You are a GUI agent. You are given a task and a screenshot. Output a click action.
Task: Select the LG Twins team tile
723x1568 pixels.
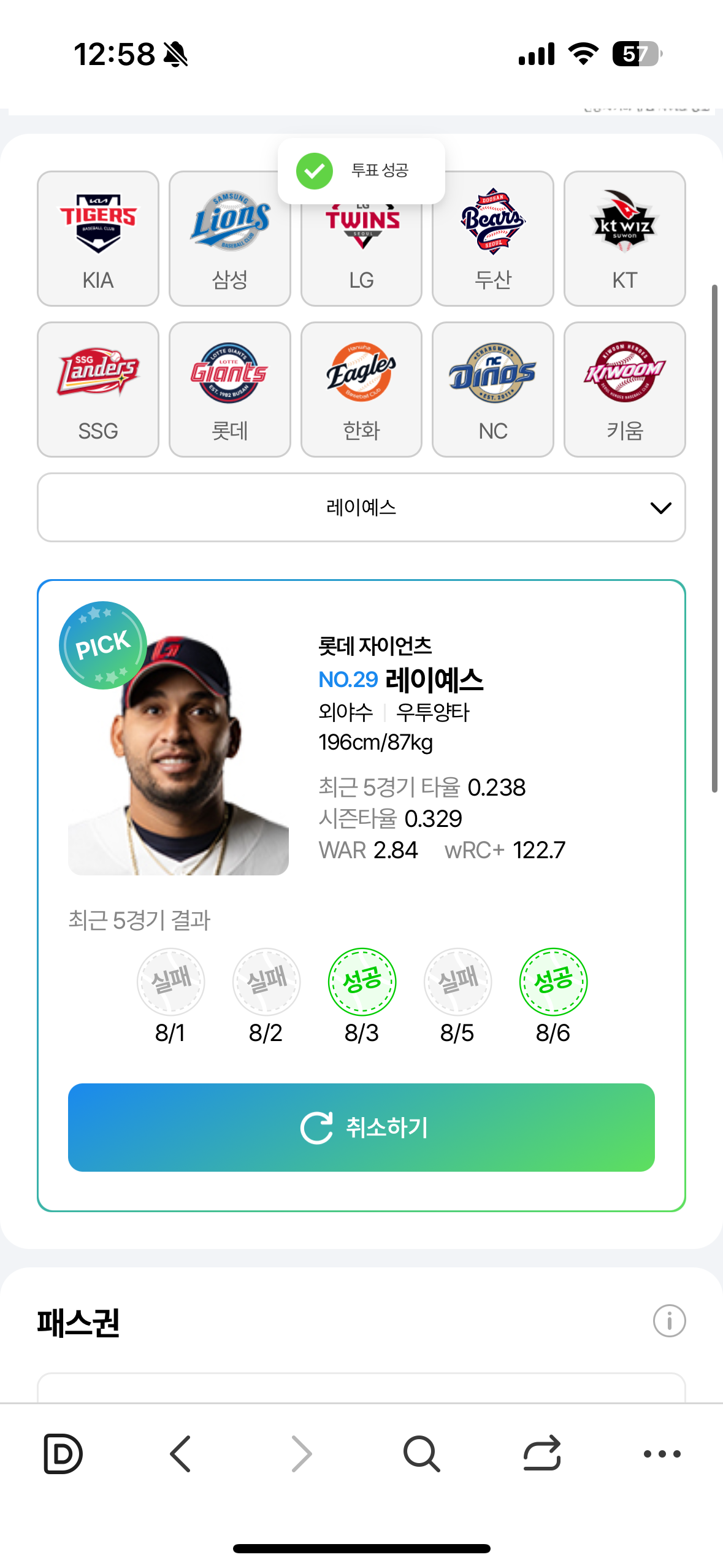361,258
